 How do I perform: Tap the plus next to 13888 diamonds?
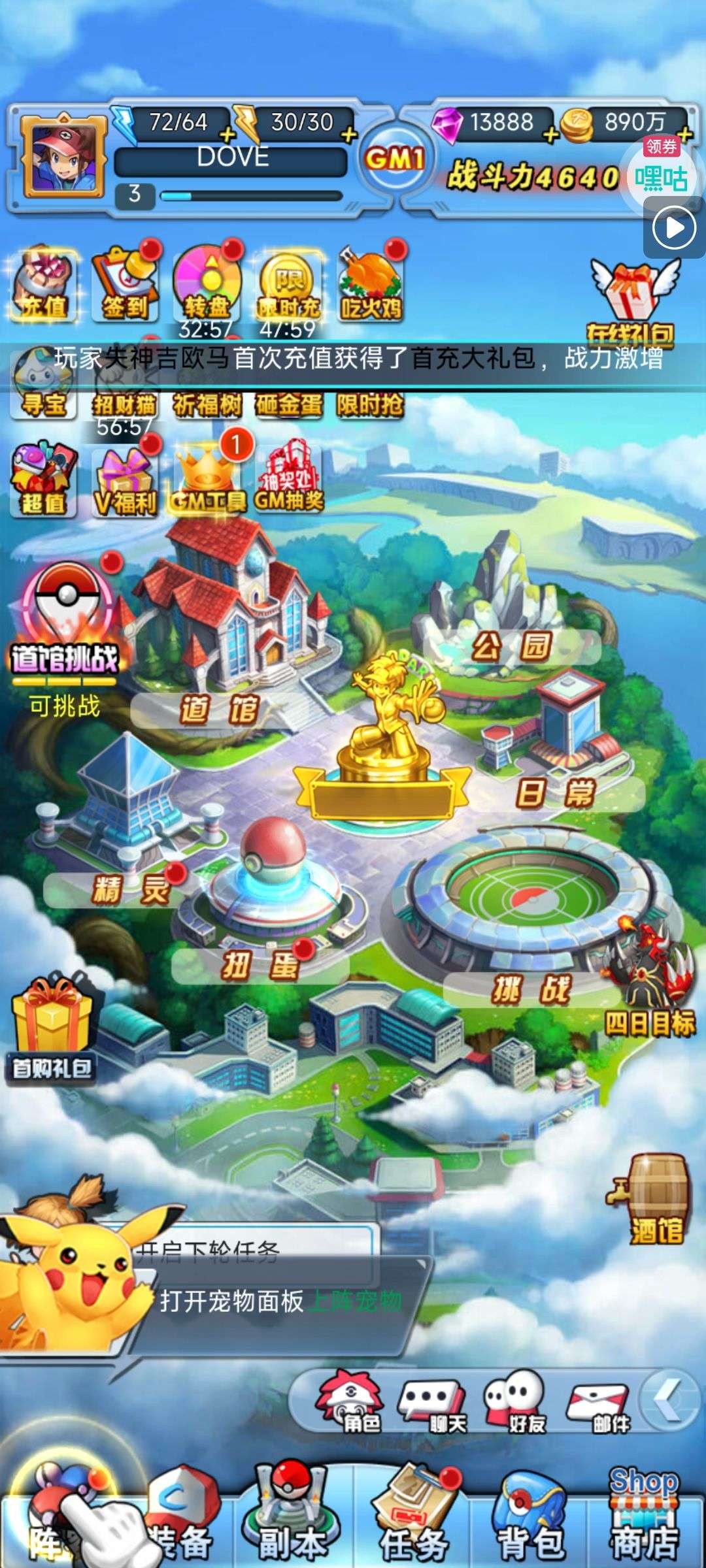550,135
